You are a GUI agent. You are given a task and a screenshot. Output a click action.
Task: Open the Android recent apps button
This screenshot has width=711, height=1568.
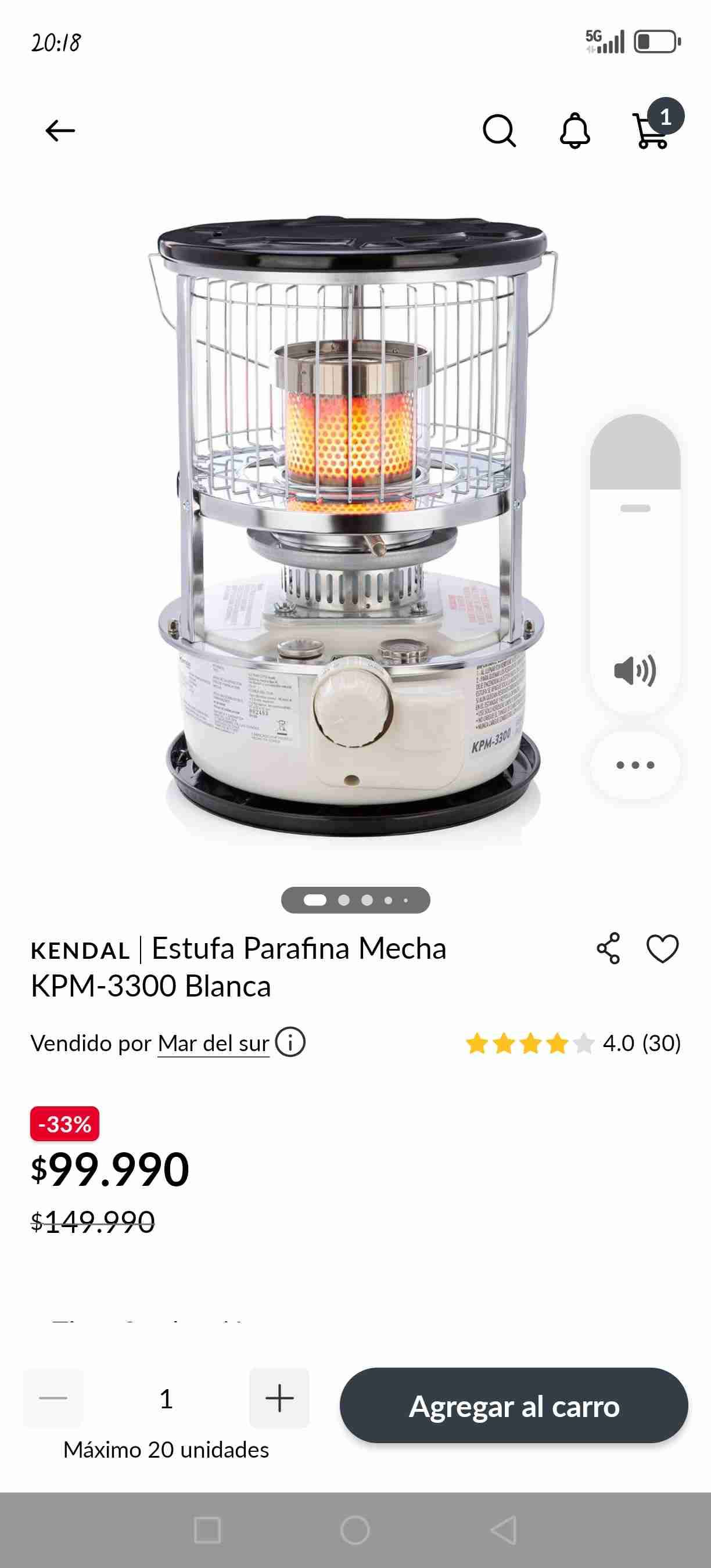click(206, 1528)
